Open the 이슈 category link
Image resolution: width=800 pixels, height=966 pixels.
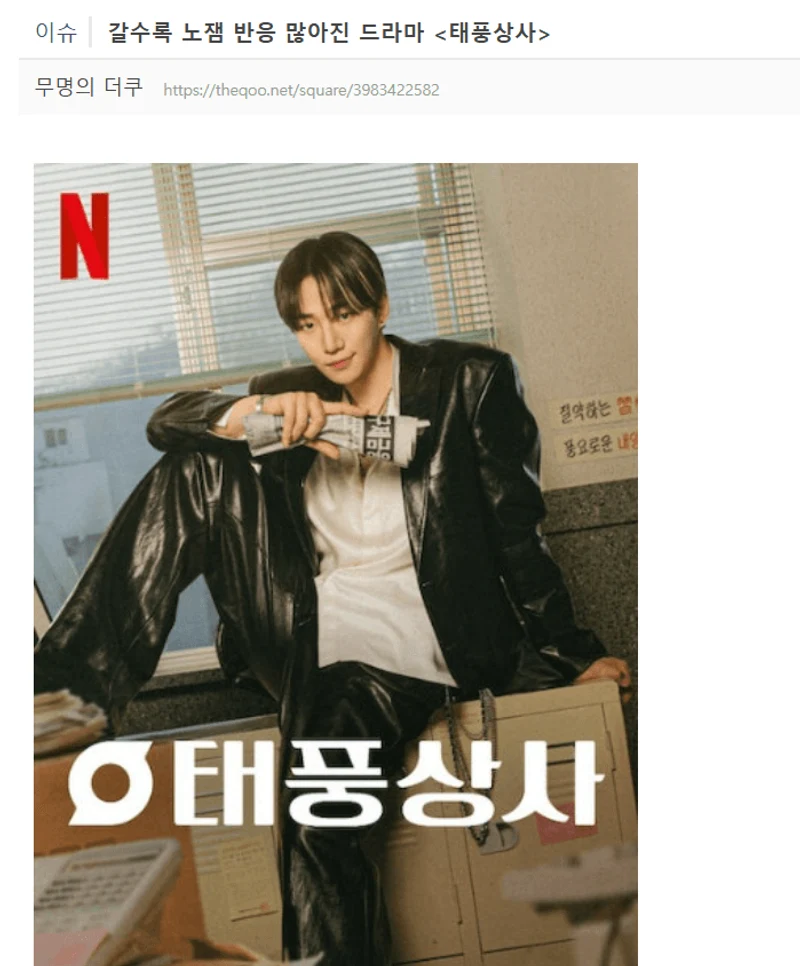coord(56,33)
